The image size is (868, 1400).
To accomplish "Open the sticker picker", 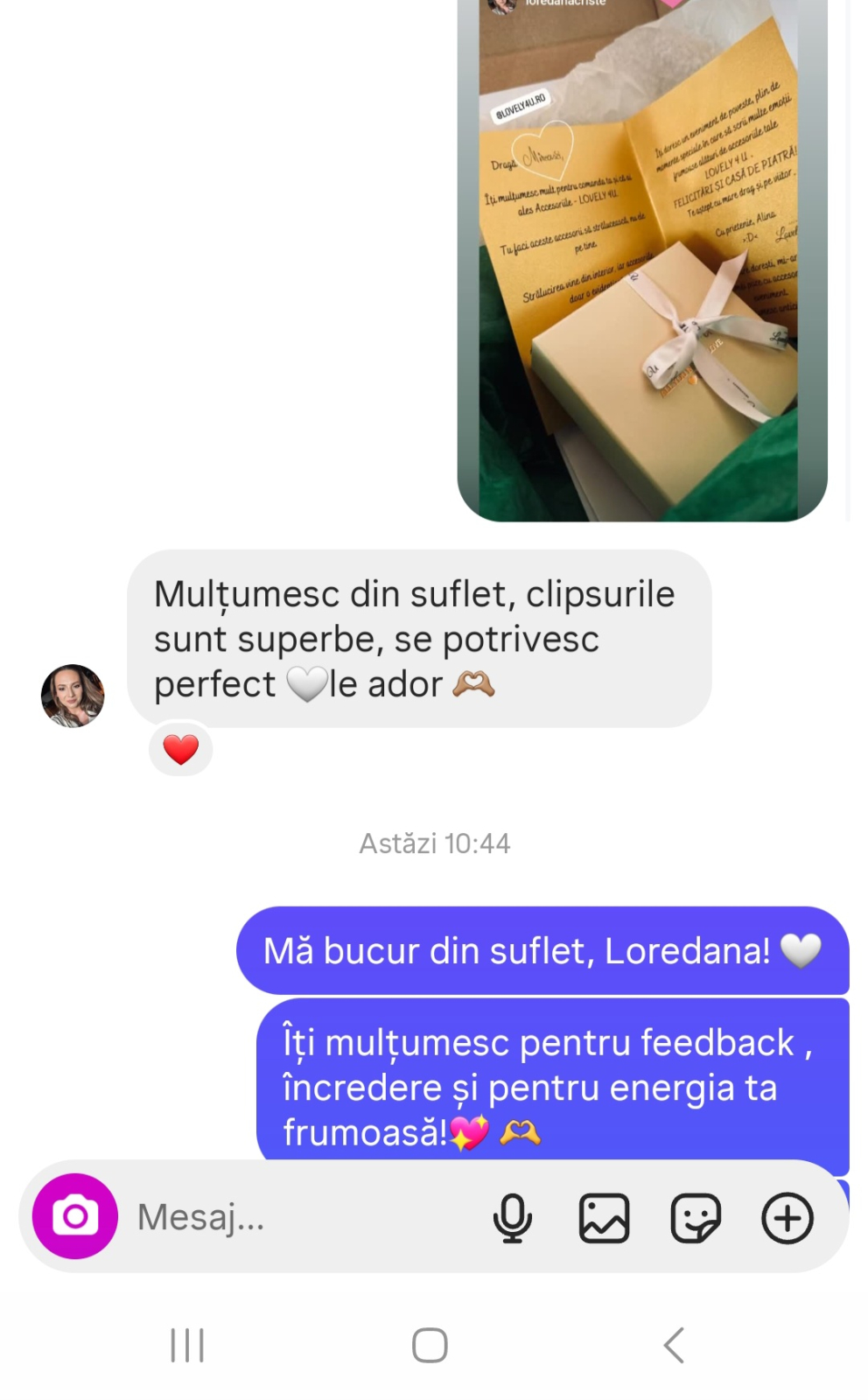I will tap(696, 1217).
